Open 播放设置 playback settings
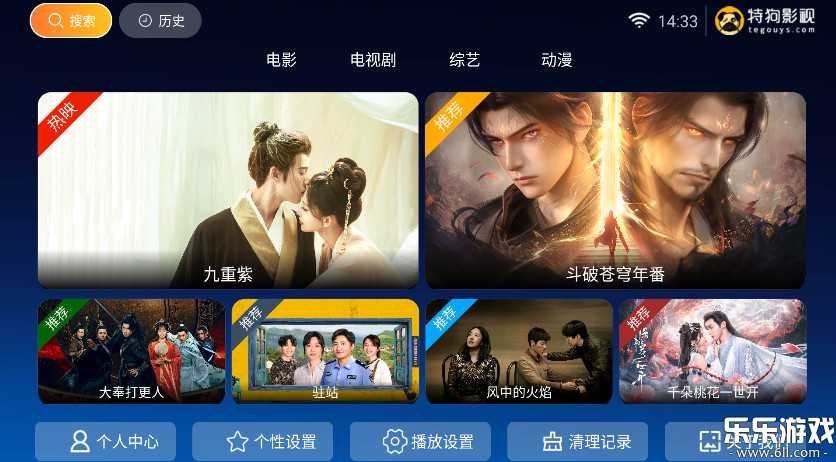The width and height of the screenshot is (836, 462). click(420, 441)
